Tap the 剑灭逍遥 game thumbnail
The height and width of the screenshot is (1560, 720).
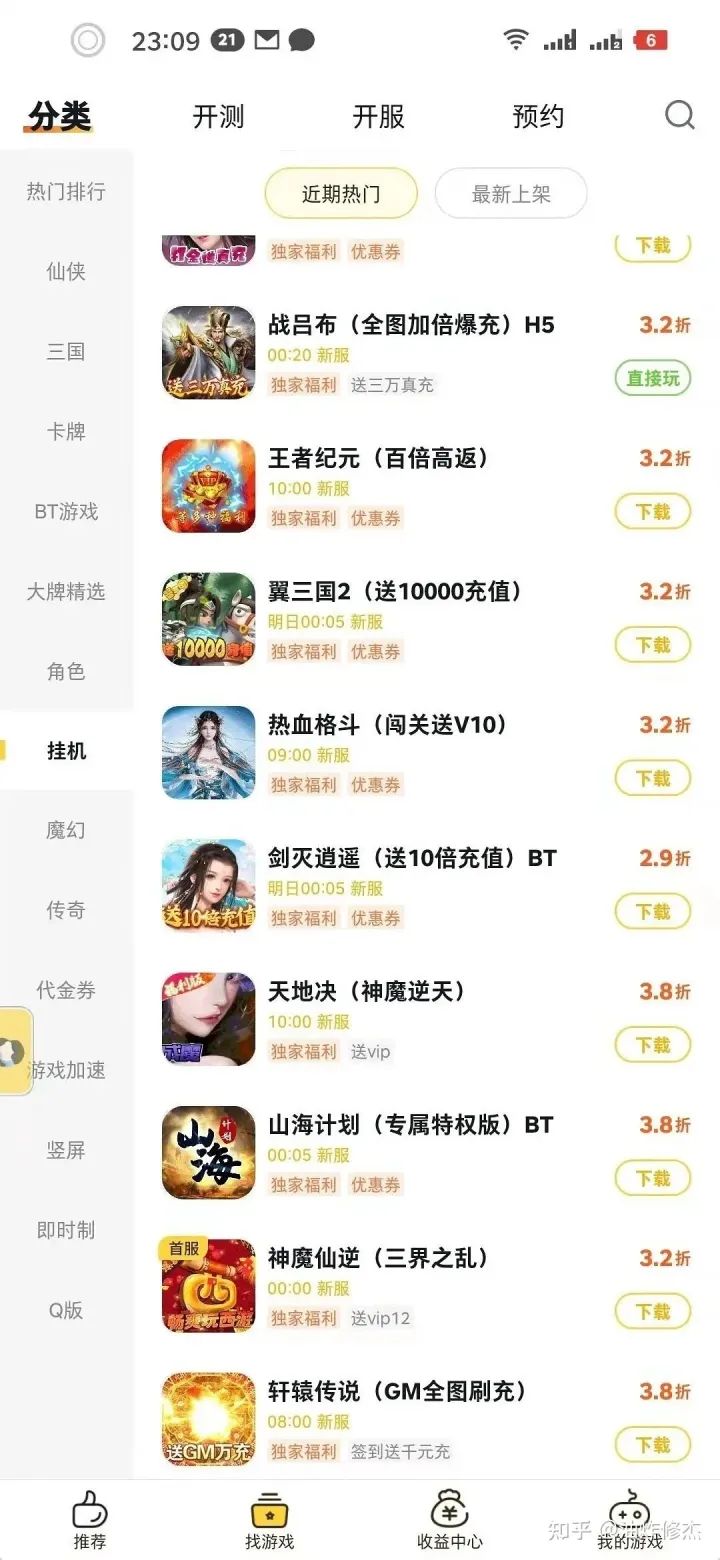pos(207,885)
